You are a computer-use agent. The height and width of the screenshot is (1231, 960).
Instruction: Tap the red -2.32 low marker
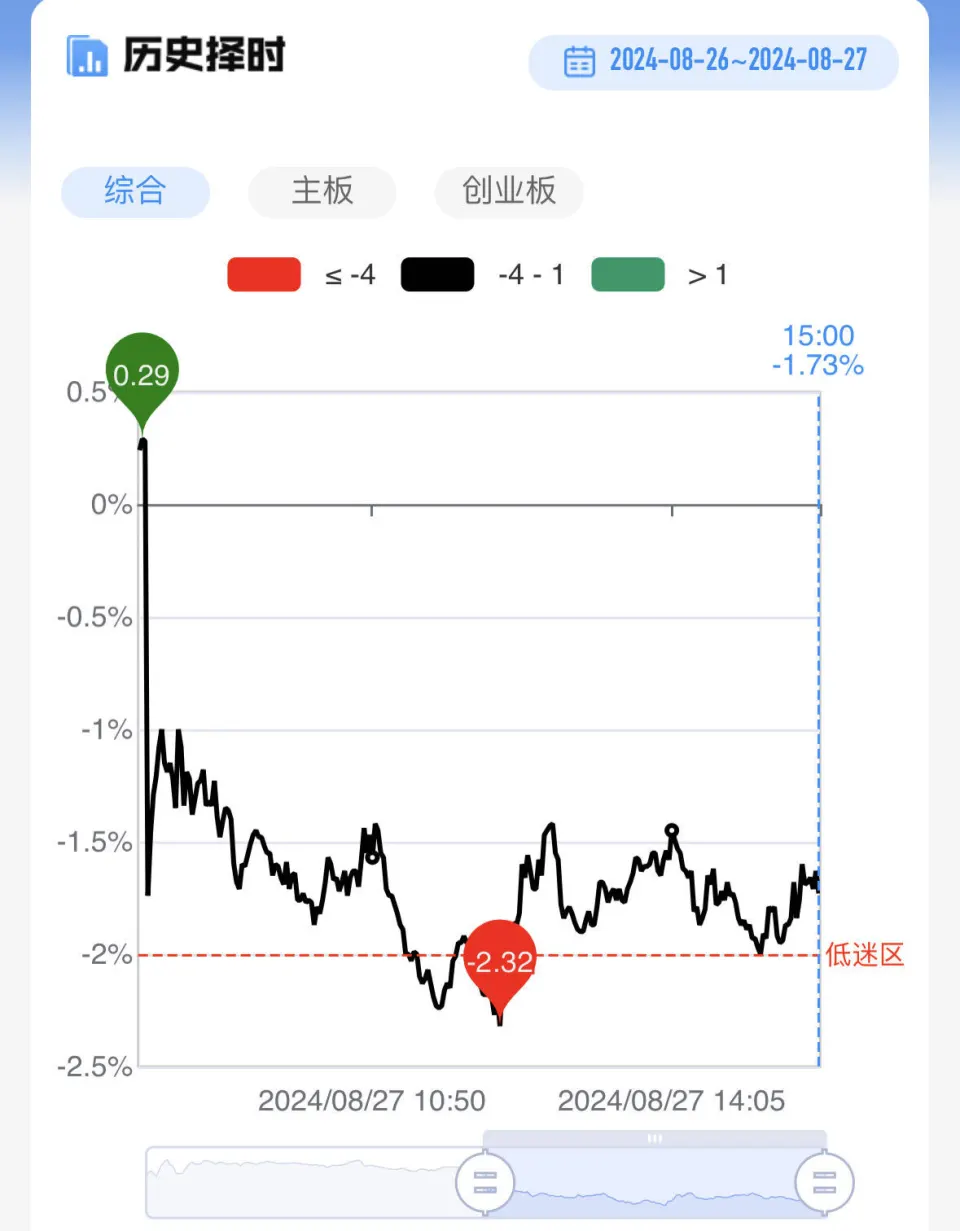[500, 964]
